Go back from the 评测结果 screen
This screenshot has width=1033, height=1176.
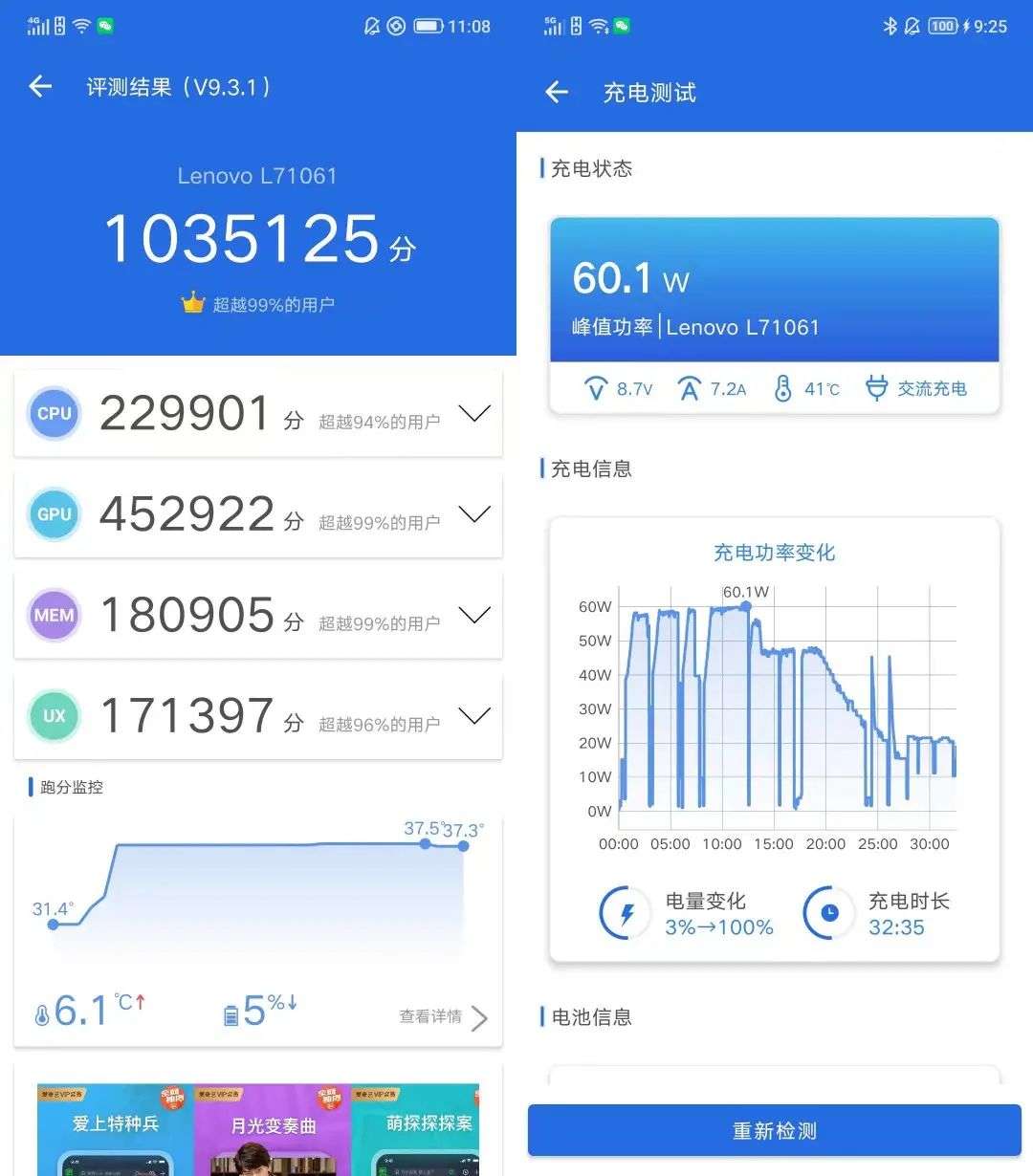click(40, 87)
